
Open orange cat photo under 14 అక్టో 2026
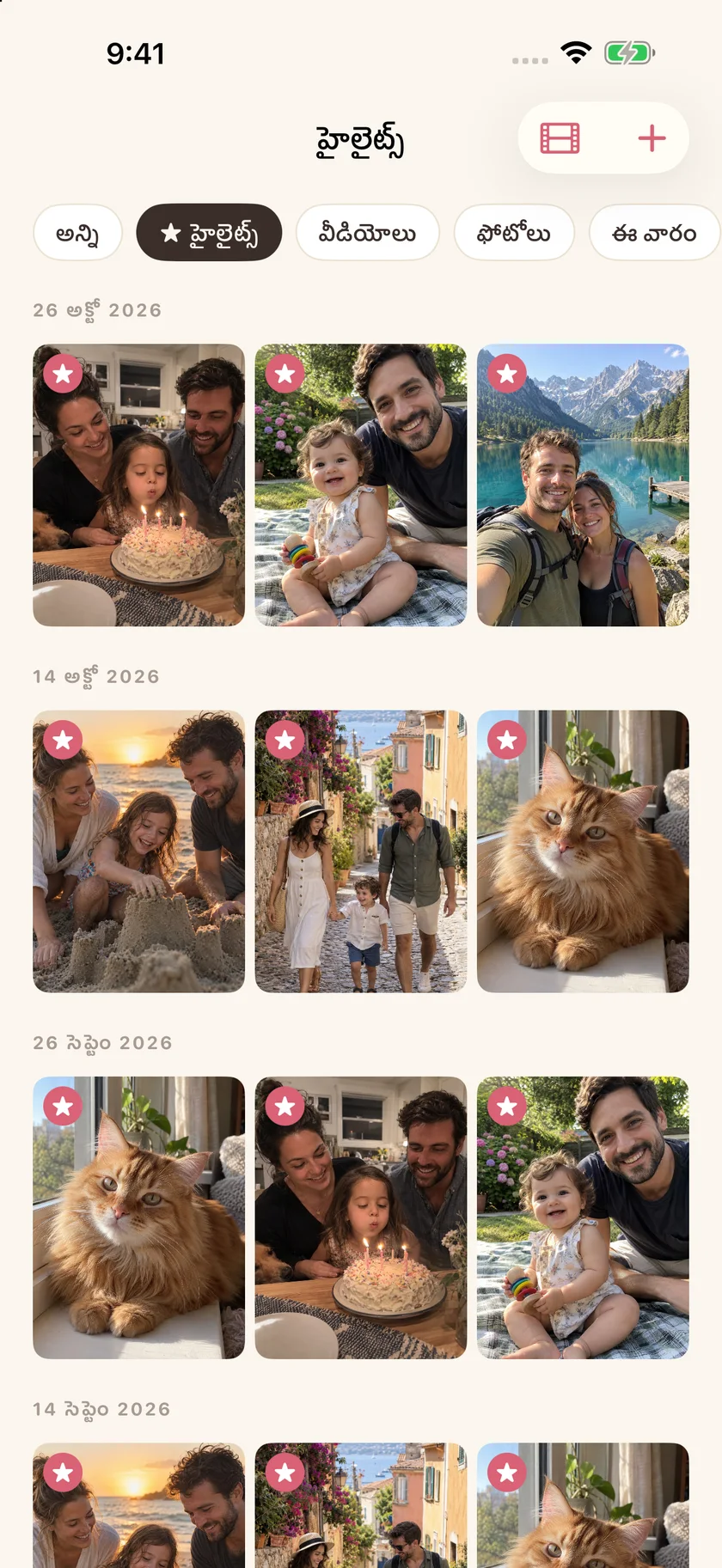[583, 851]
